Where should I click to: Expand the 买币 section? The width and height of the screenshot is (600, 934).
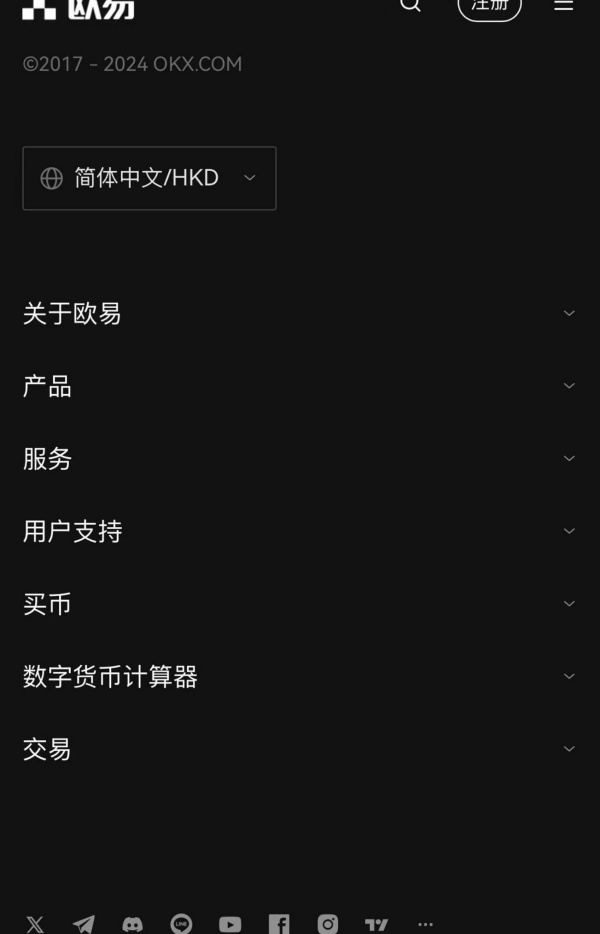299,604
